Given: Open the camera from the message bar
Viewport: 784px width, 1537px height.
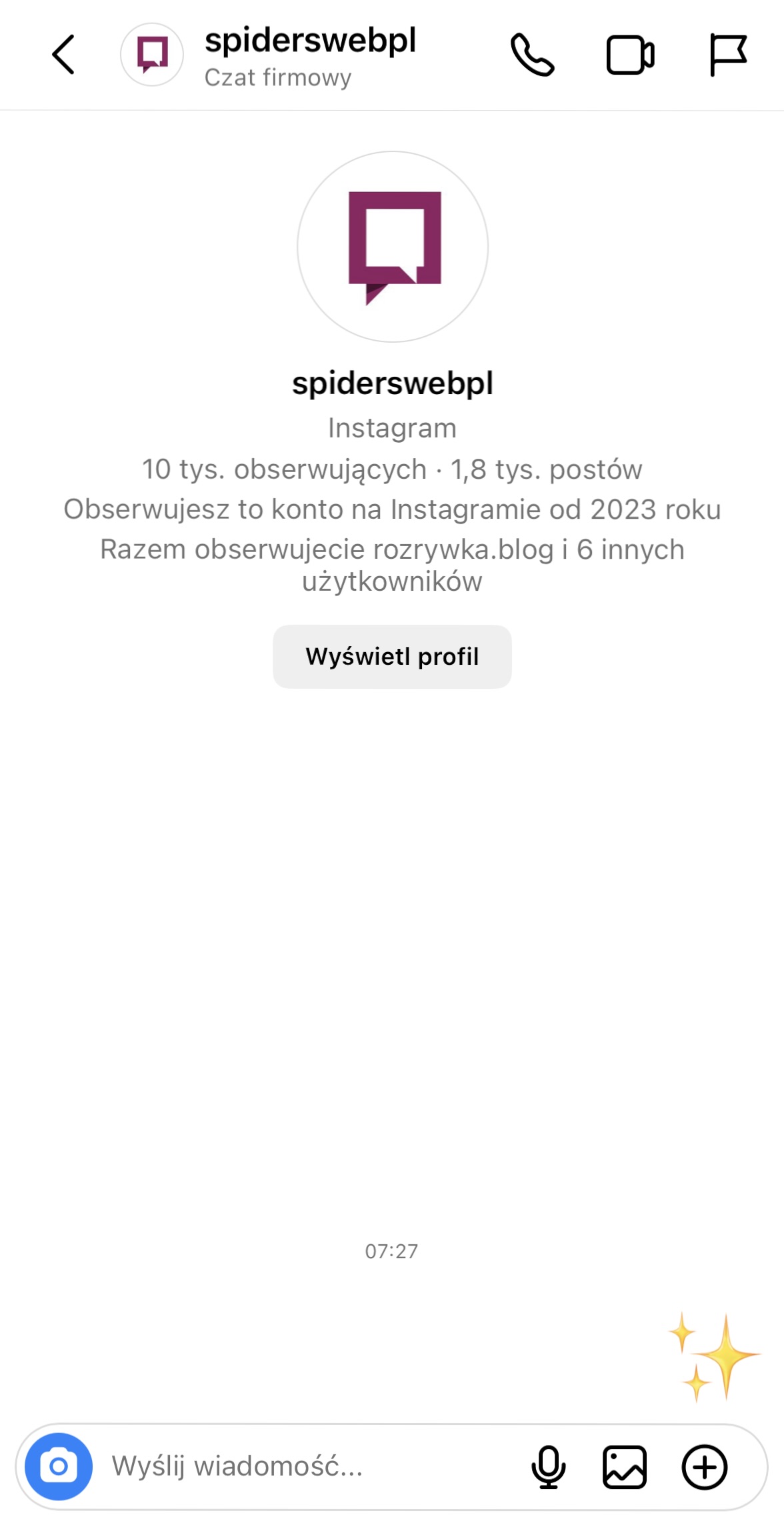Looking at the screenshot, I should coord(59,1466).
